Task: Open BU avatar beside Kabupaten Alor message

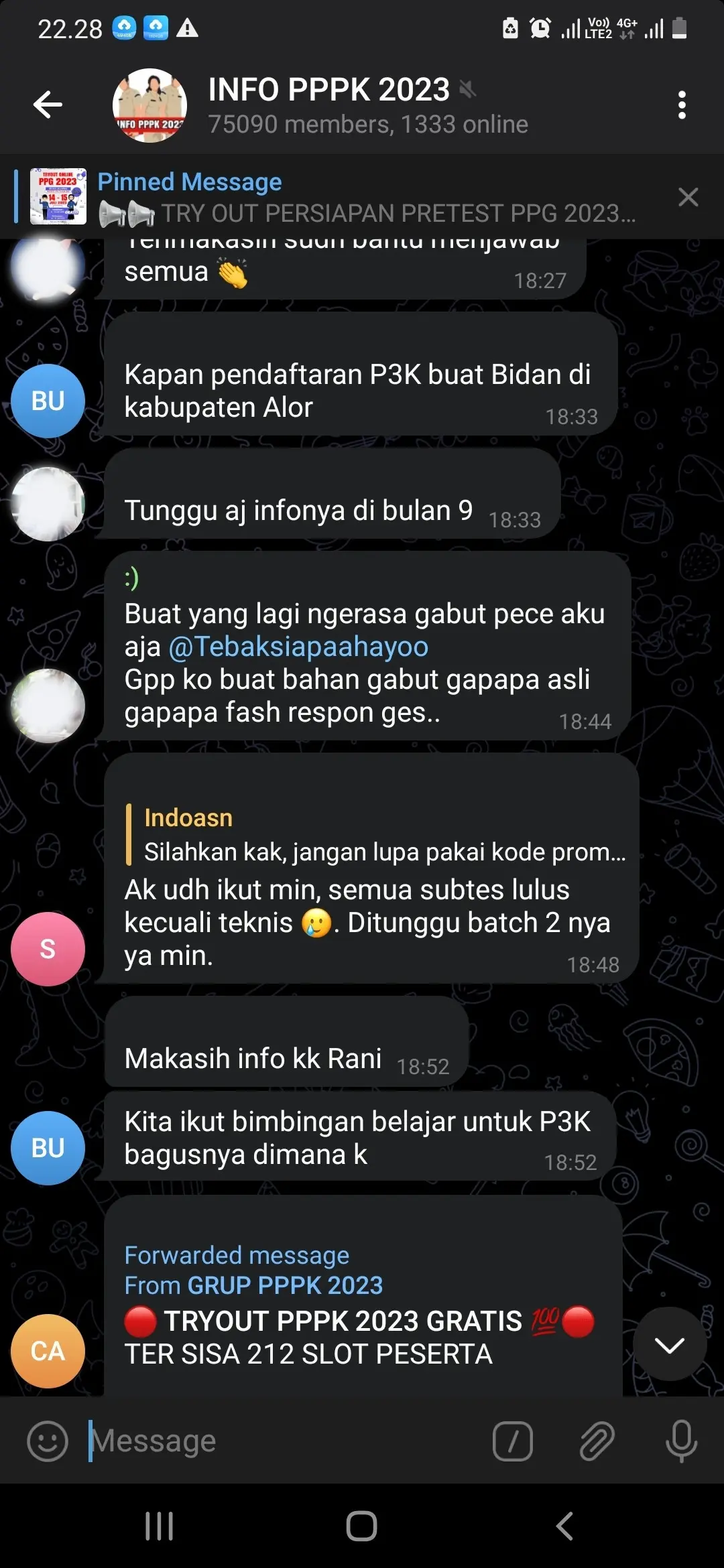Action: tap(48, 401)
